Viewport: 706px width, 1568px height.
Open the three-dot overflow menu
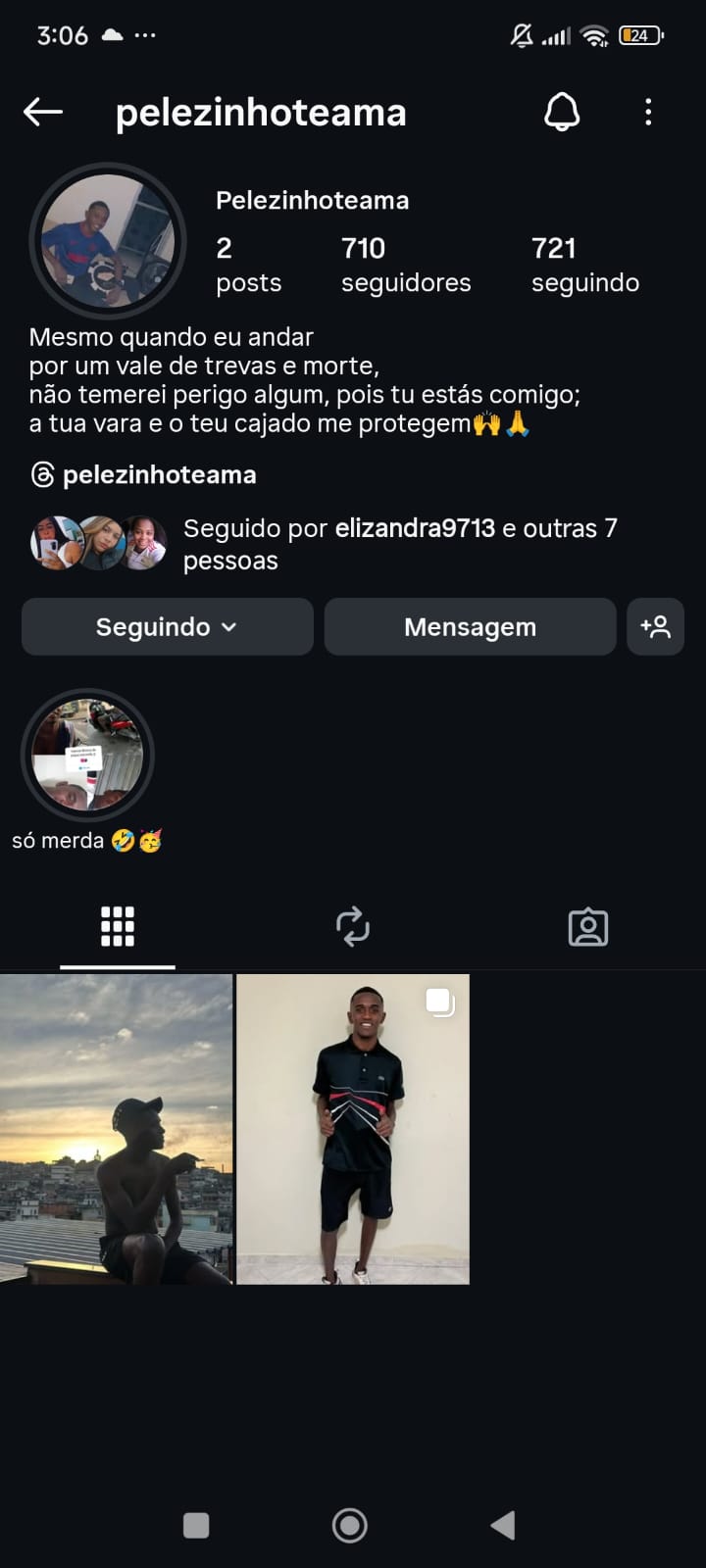pyautogui.click(x=648, y=112)
